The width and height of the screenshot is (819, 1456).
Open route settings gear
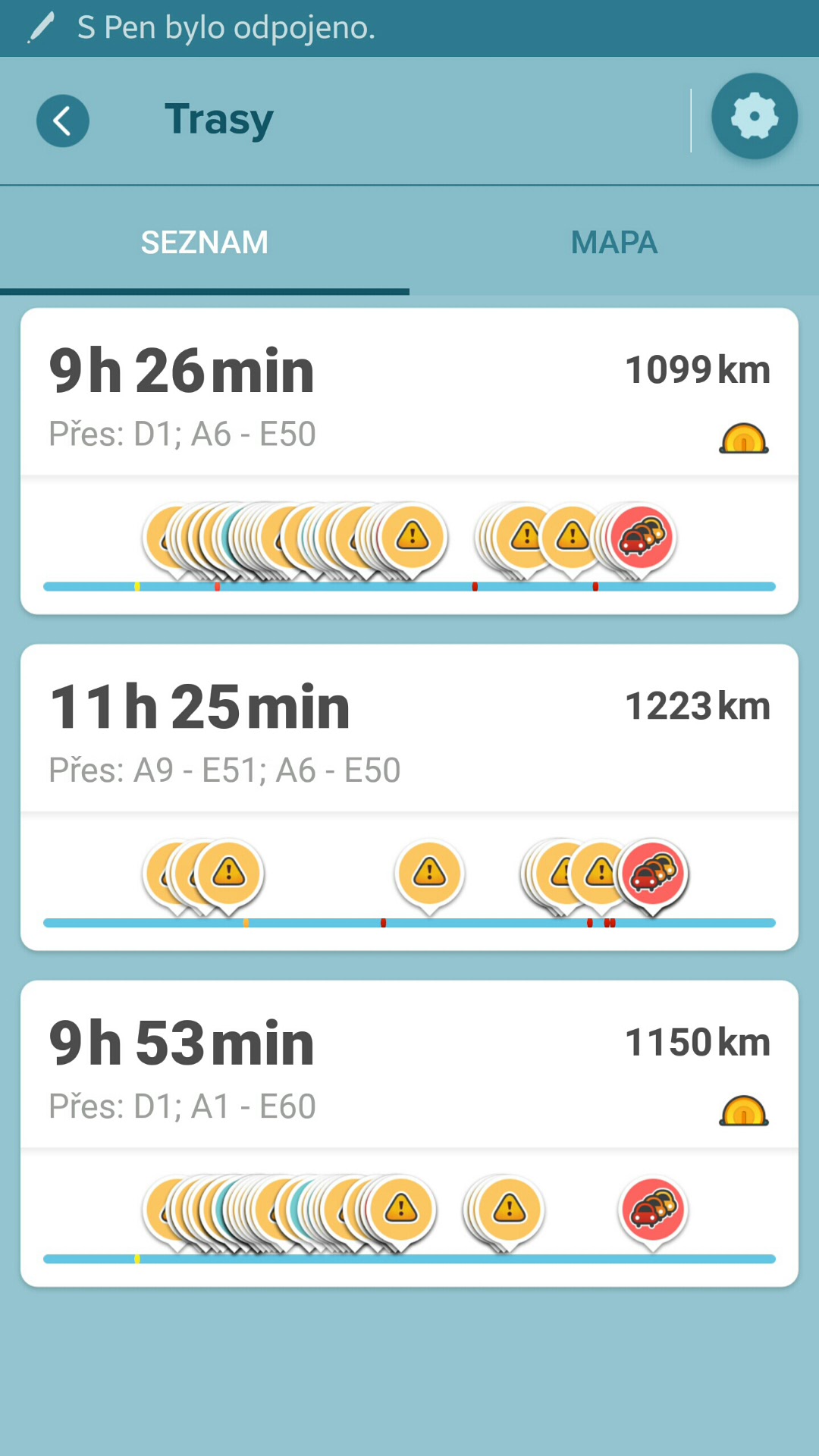(754, 117)
